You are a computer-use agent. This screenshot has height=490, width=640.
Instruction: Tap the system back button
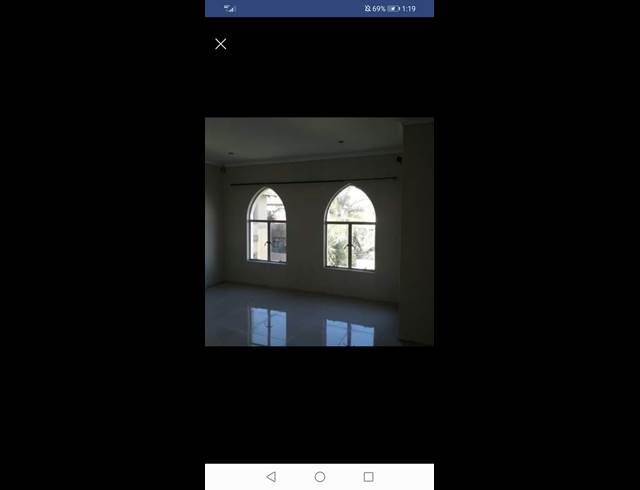click(x=271, y=477)
